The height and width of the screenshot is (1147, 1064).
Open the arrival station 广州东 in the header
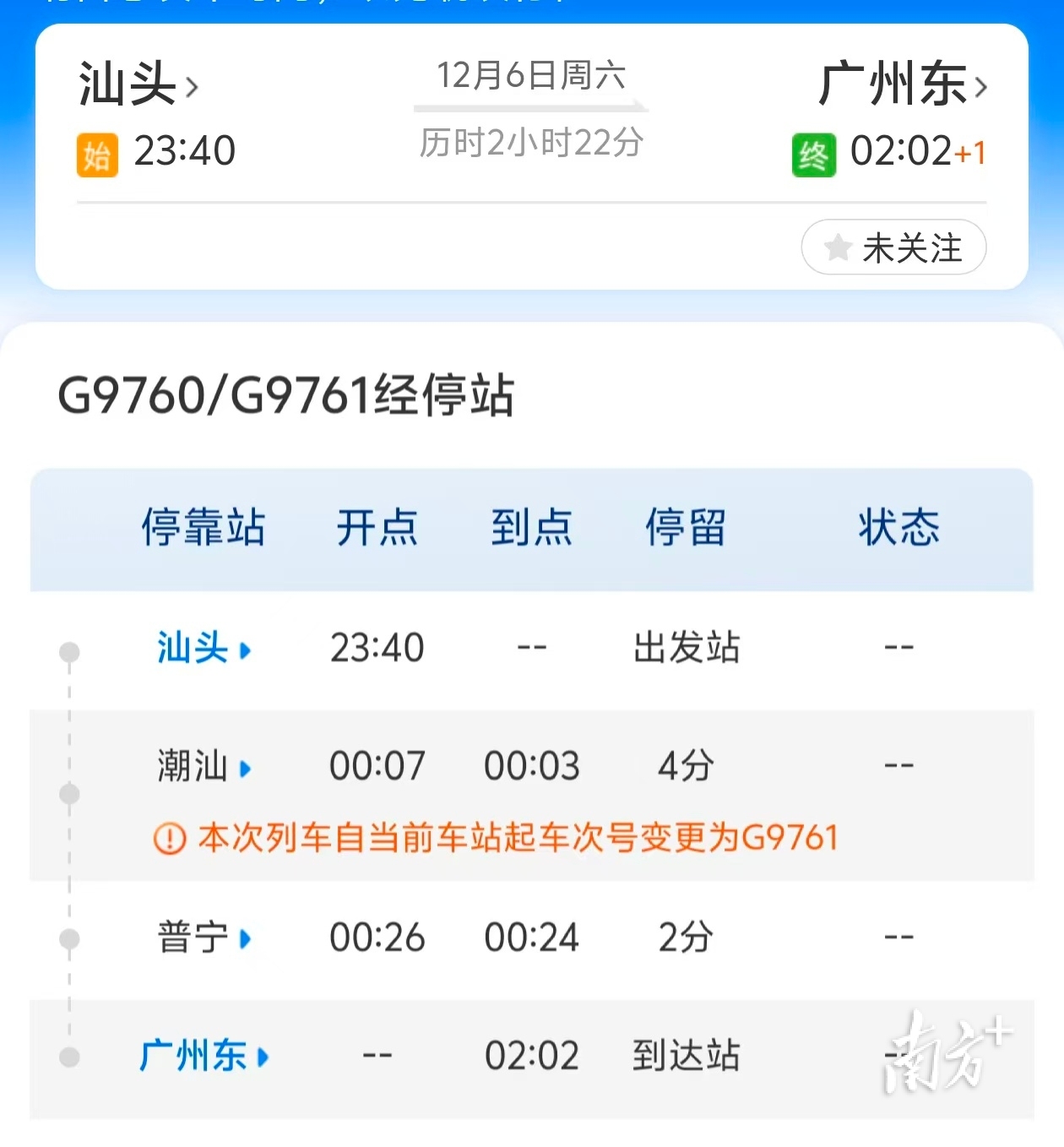pos(901,84)
